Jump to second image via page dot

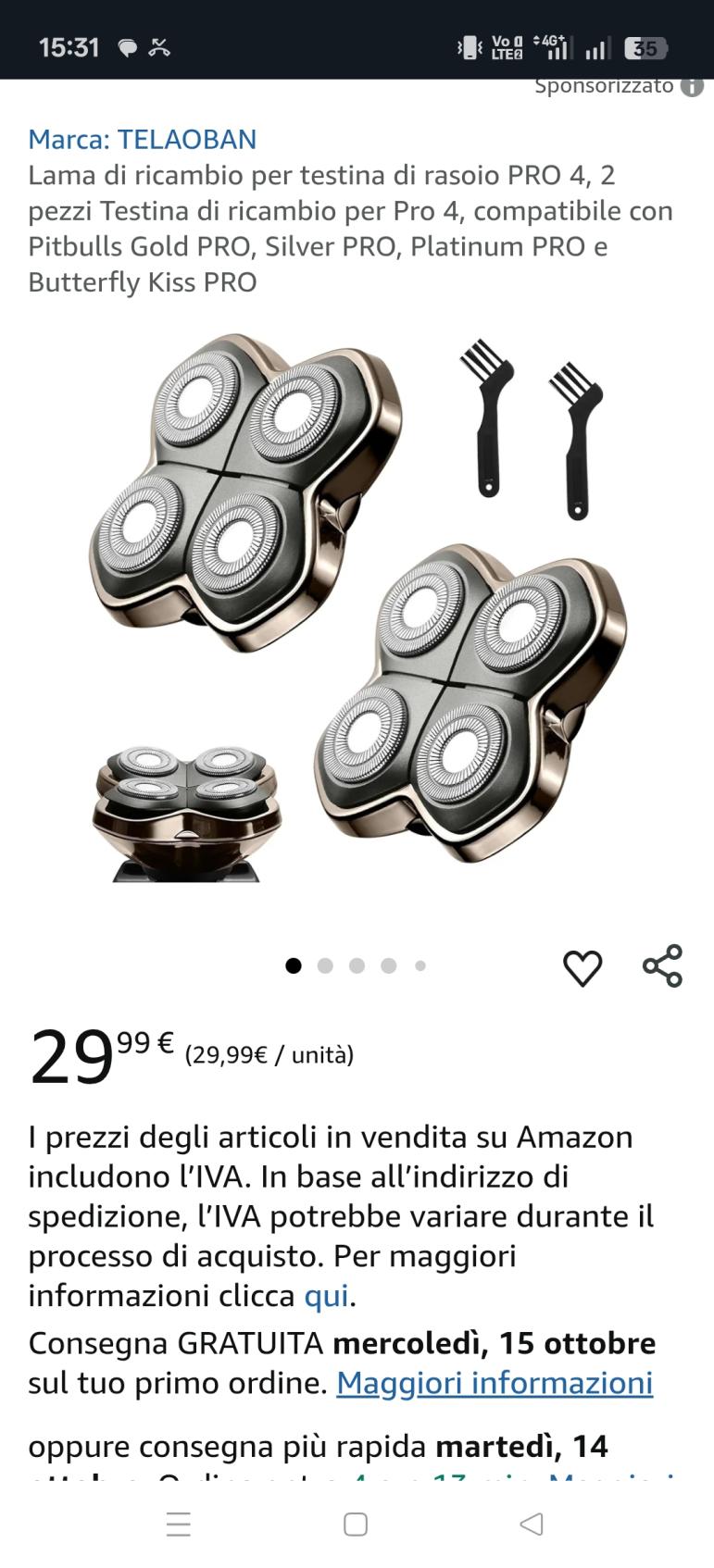325,966
